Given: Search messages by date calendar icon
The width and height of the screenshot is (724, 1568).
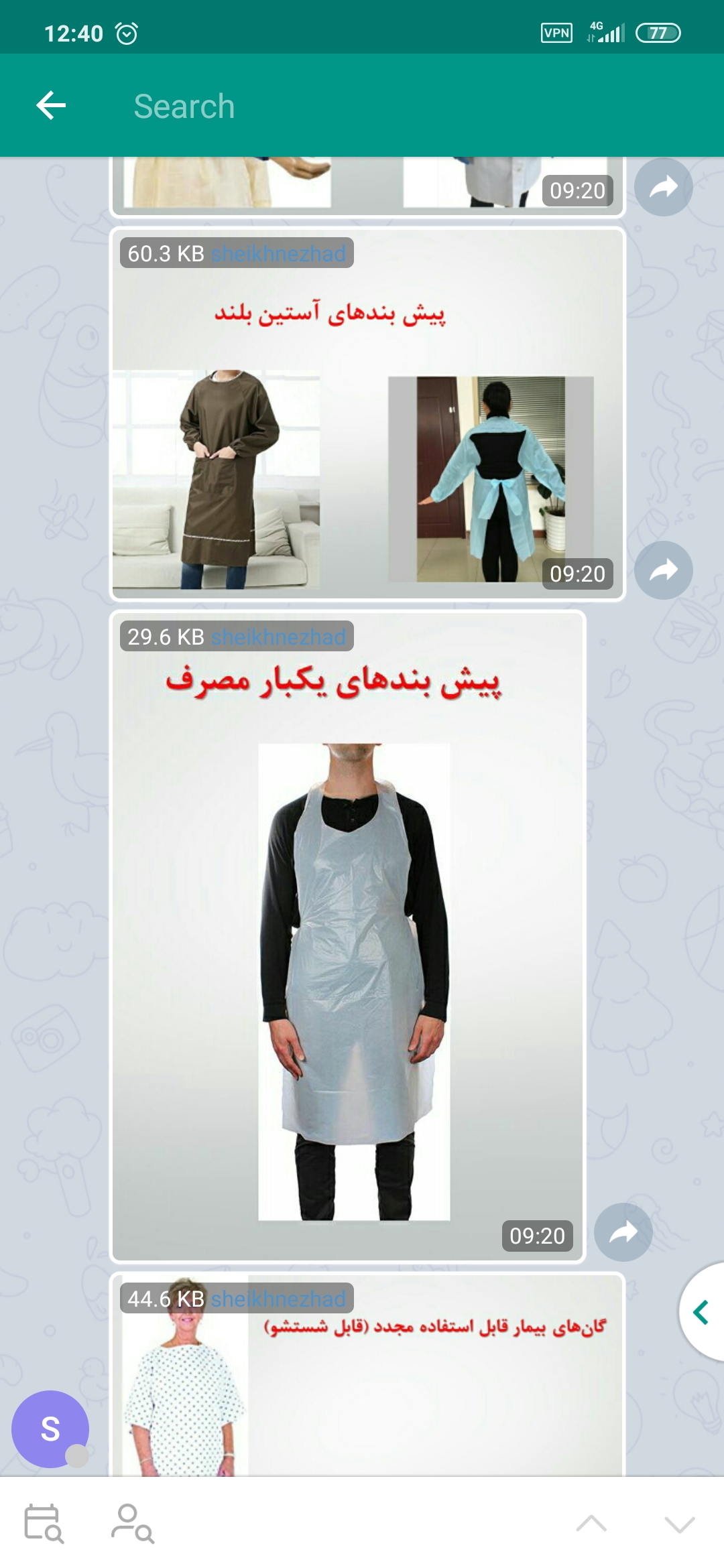Looking at the screenshot, I should [44, 1524].
